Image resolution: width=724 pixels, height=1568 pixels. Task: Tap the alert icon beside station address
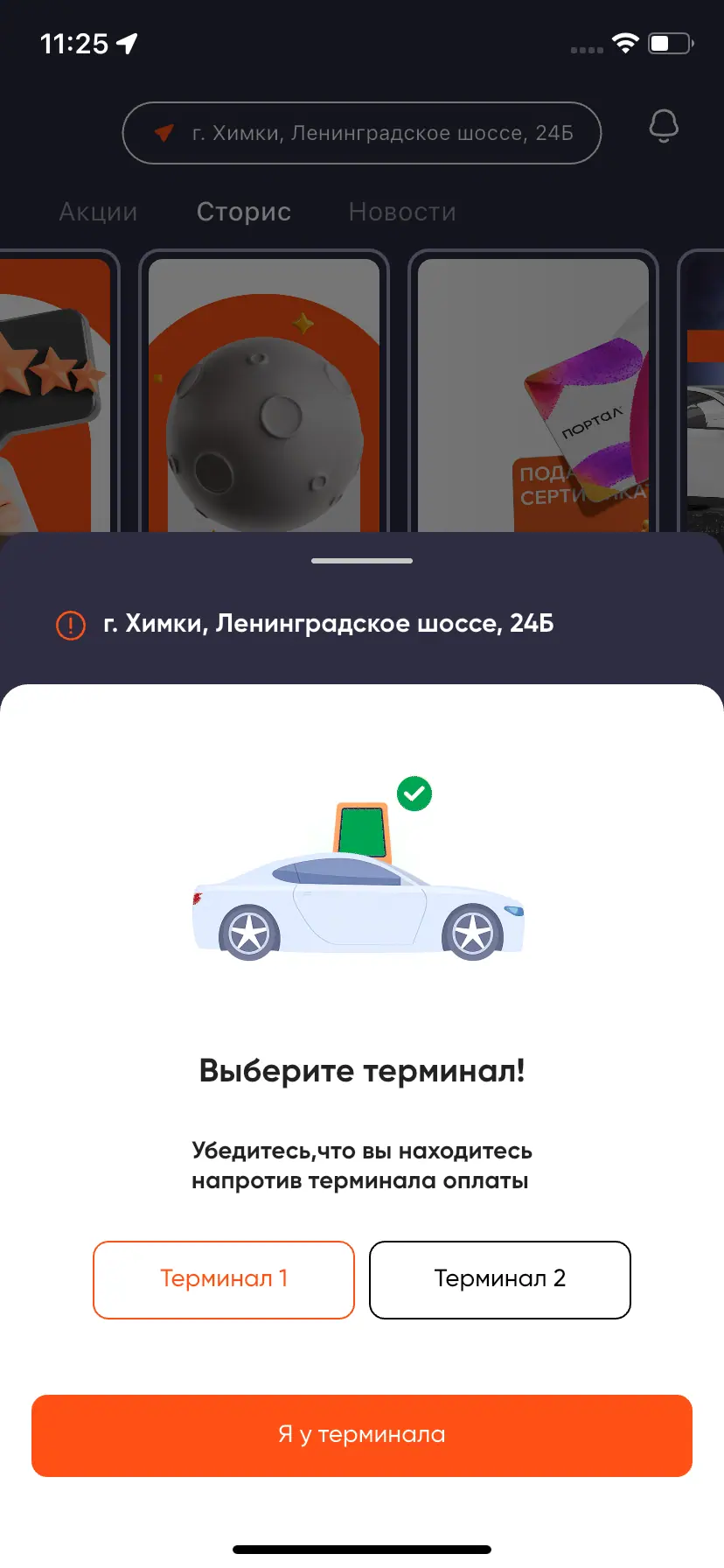pyautogui.click(x=71, y=625)
